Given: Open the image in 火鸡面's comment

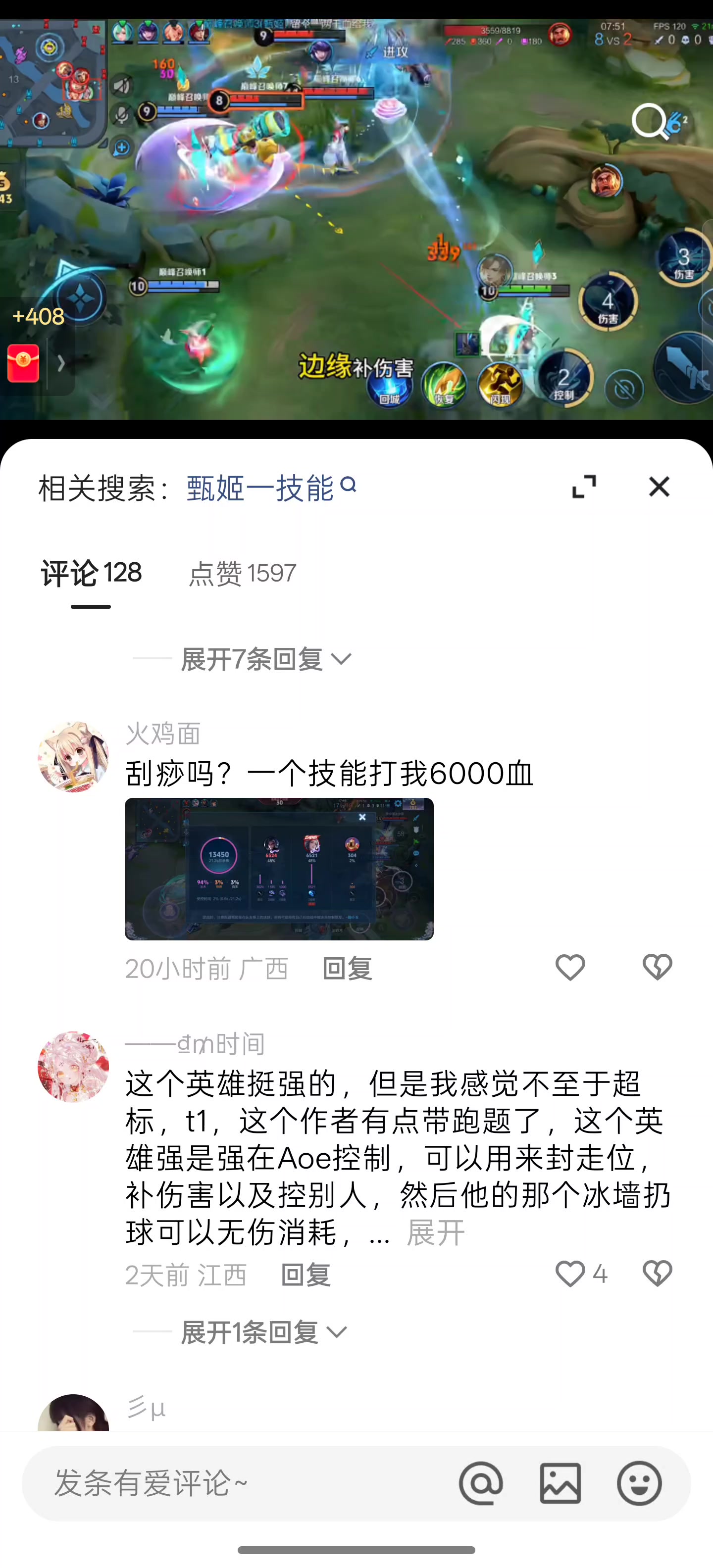Looking at the screenshot, I should tap(279, 869).
